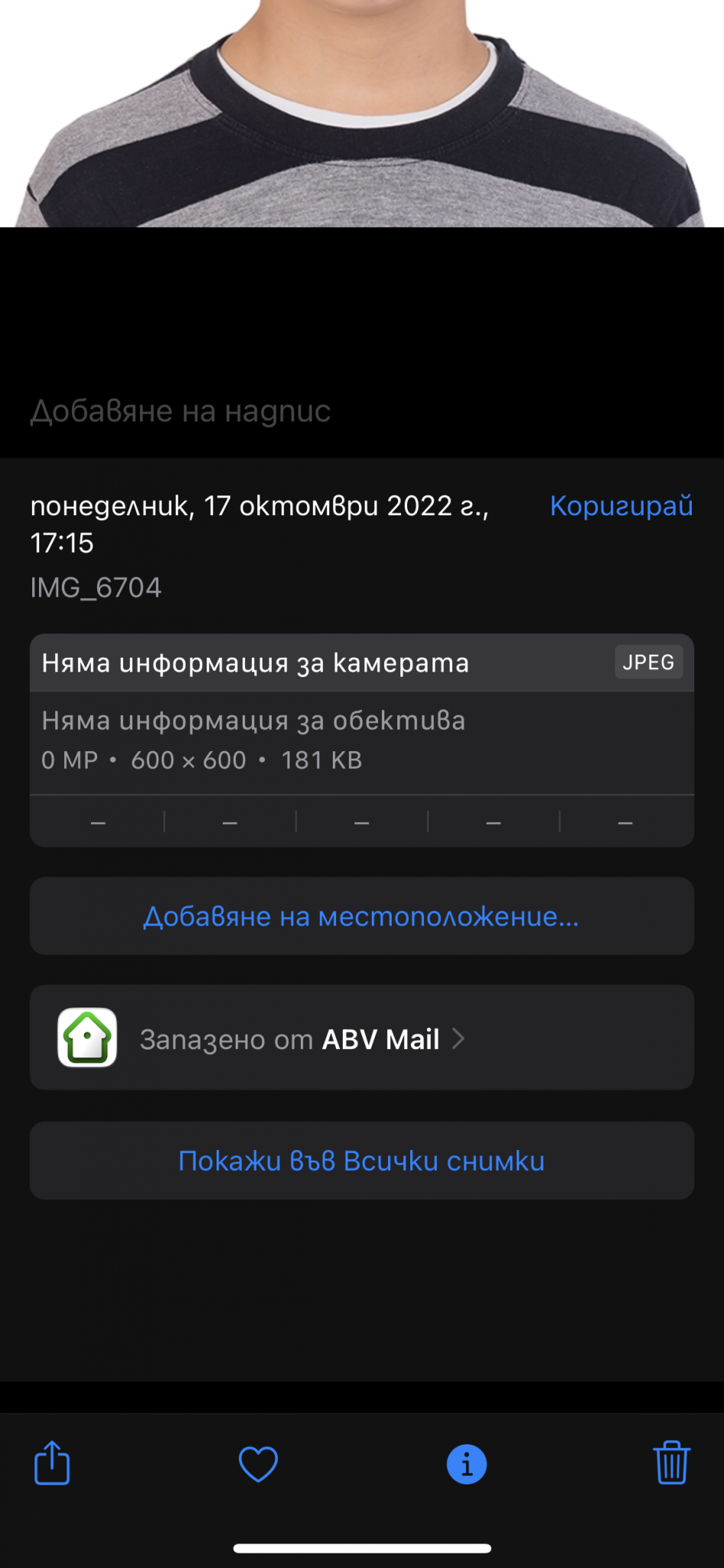Mark the photo as favorite with the heart
This screenshot has width=724, height=1568.
coord(258,1464)
